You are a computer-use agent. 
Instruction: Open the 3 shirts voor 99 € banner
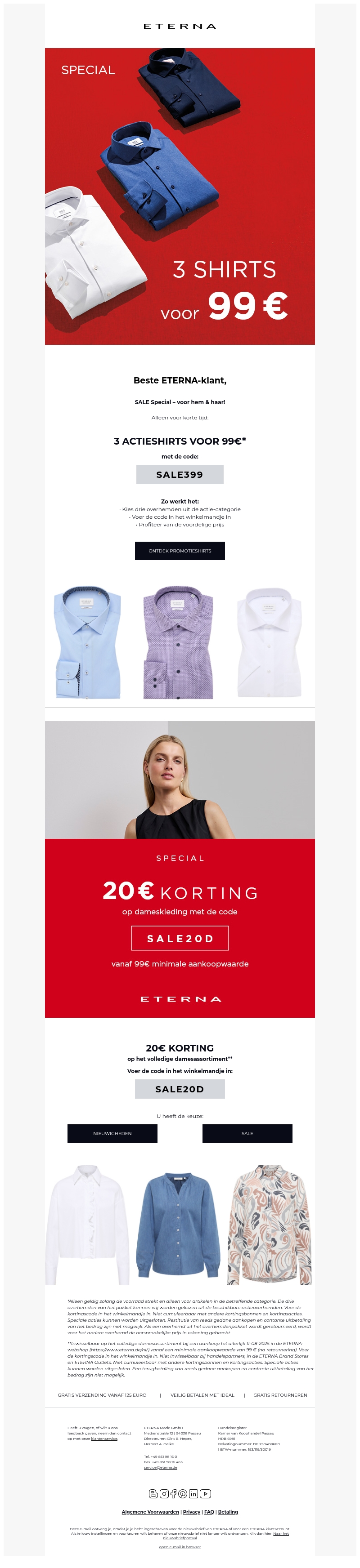pos(180,196)
